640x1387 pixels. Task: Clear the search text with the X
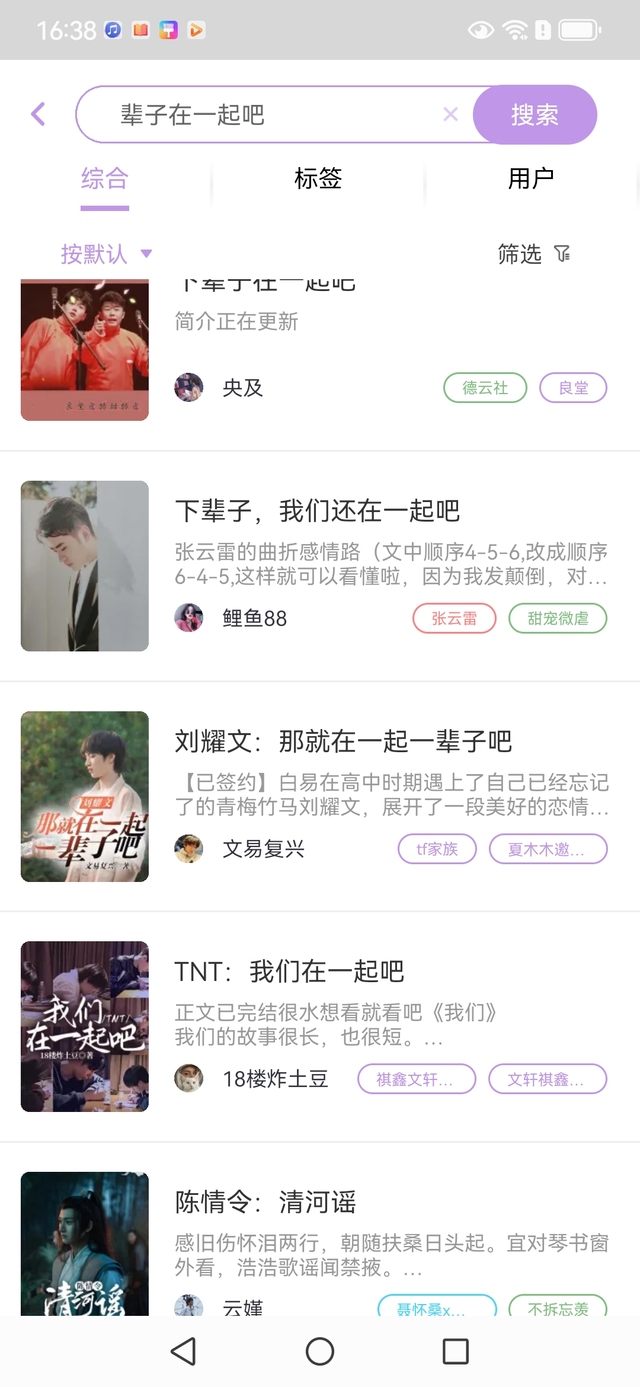click(450, 115)
